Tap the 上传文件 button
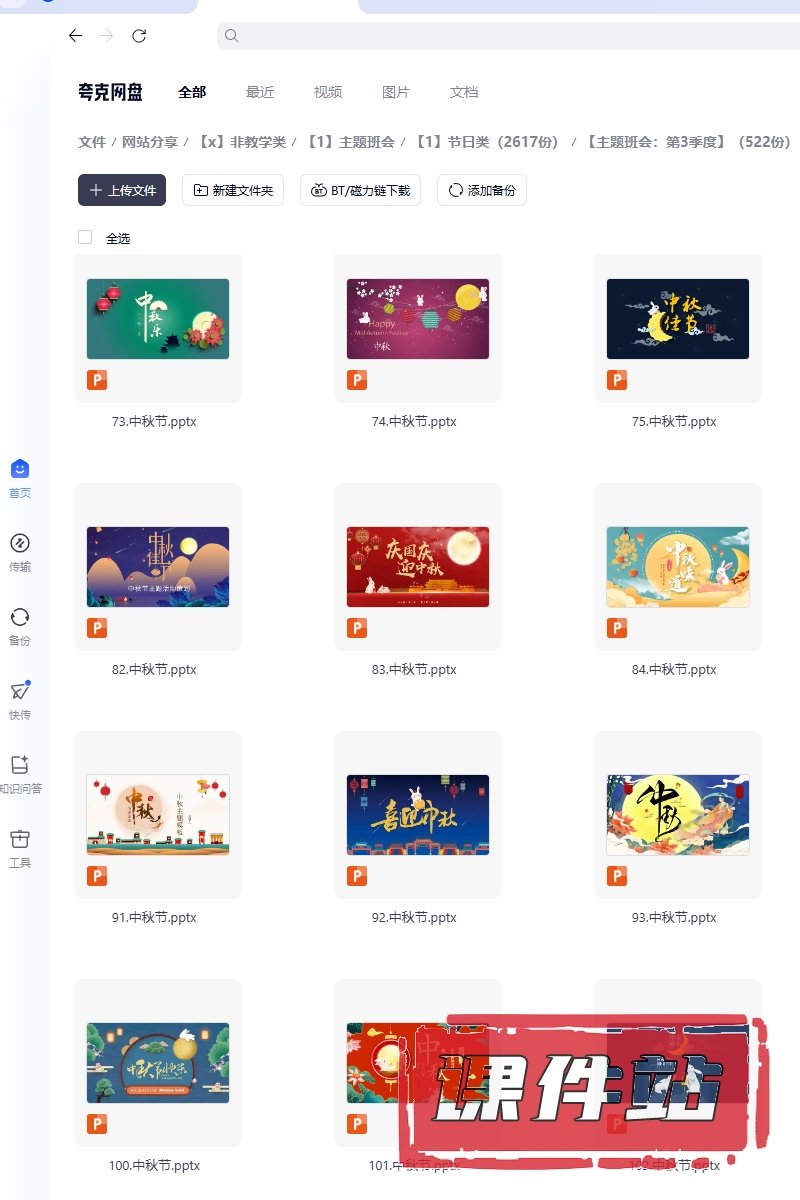Screen dimensions: 800x1200 (x=122, y=190)
